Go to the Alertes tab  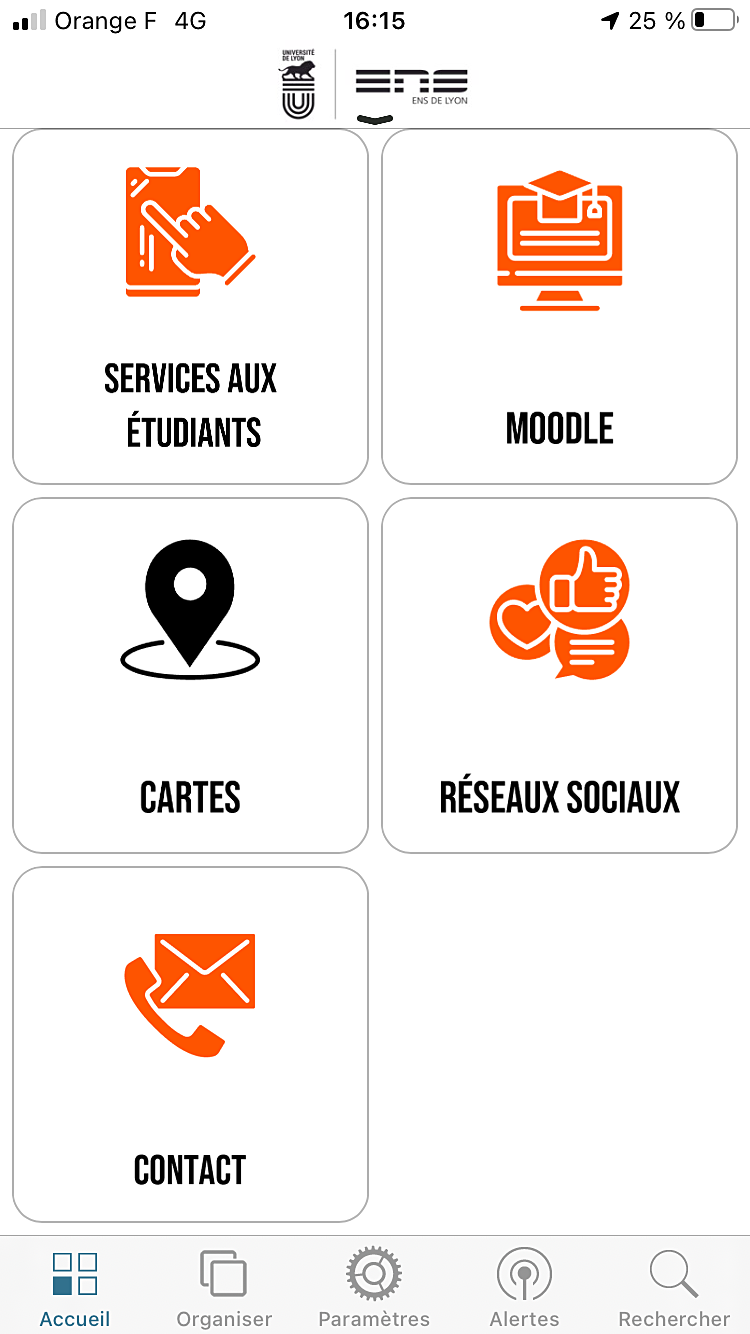click(524, 1288)
